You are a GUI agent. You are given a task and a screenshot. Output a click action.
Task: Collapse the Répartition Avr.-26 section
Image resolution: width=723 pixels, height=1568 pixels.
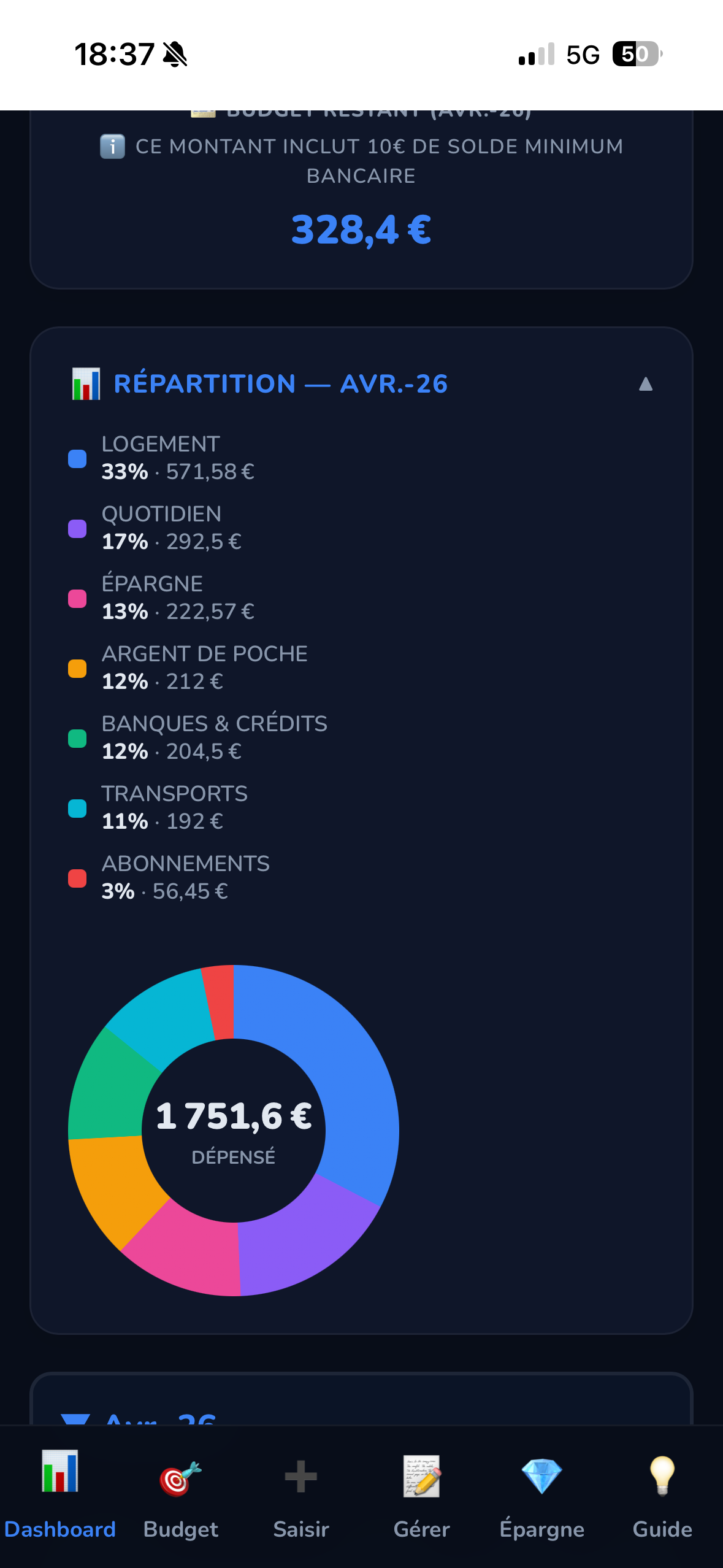click(645, 384)
